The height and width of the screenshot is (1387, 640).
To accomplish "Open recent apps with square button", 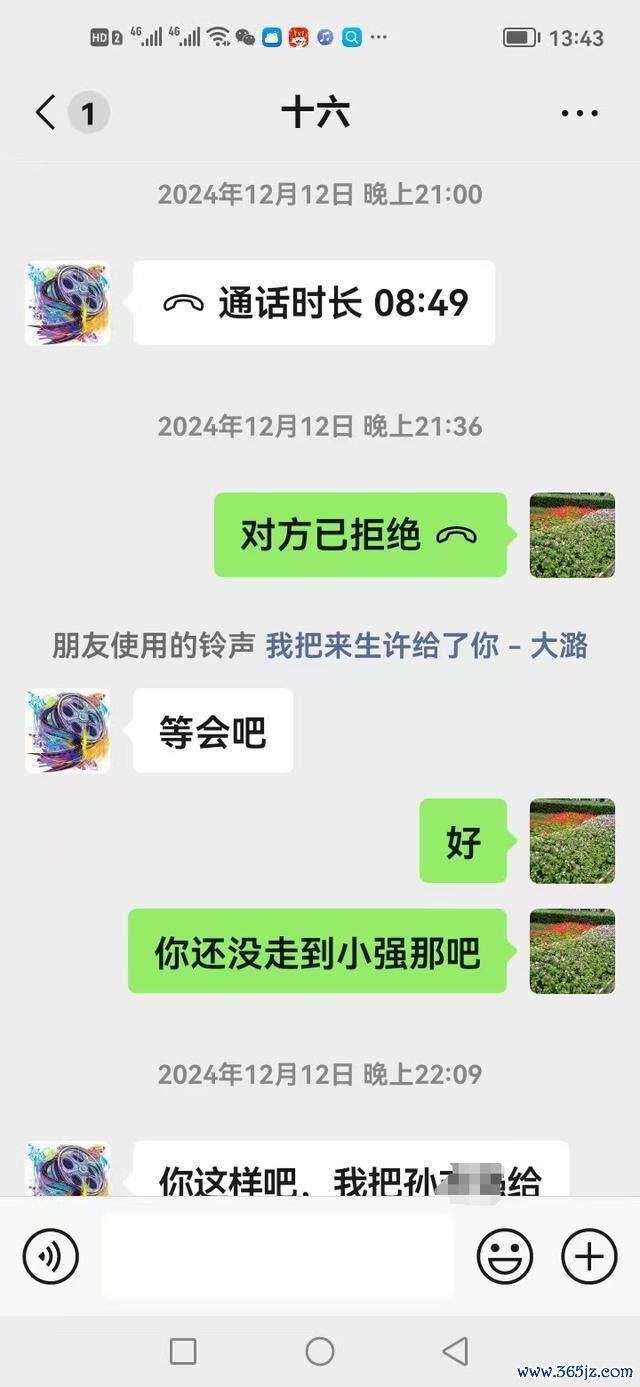I will point(183,1352).
